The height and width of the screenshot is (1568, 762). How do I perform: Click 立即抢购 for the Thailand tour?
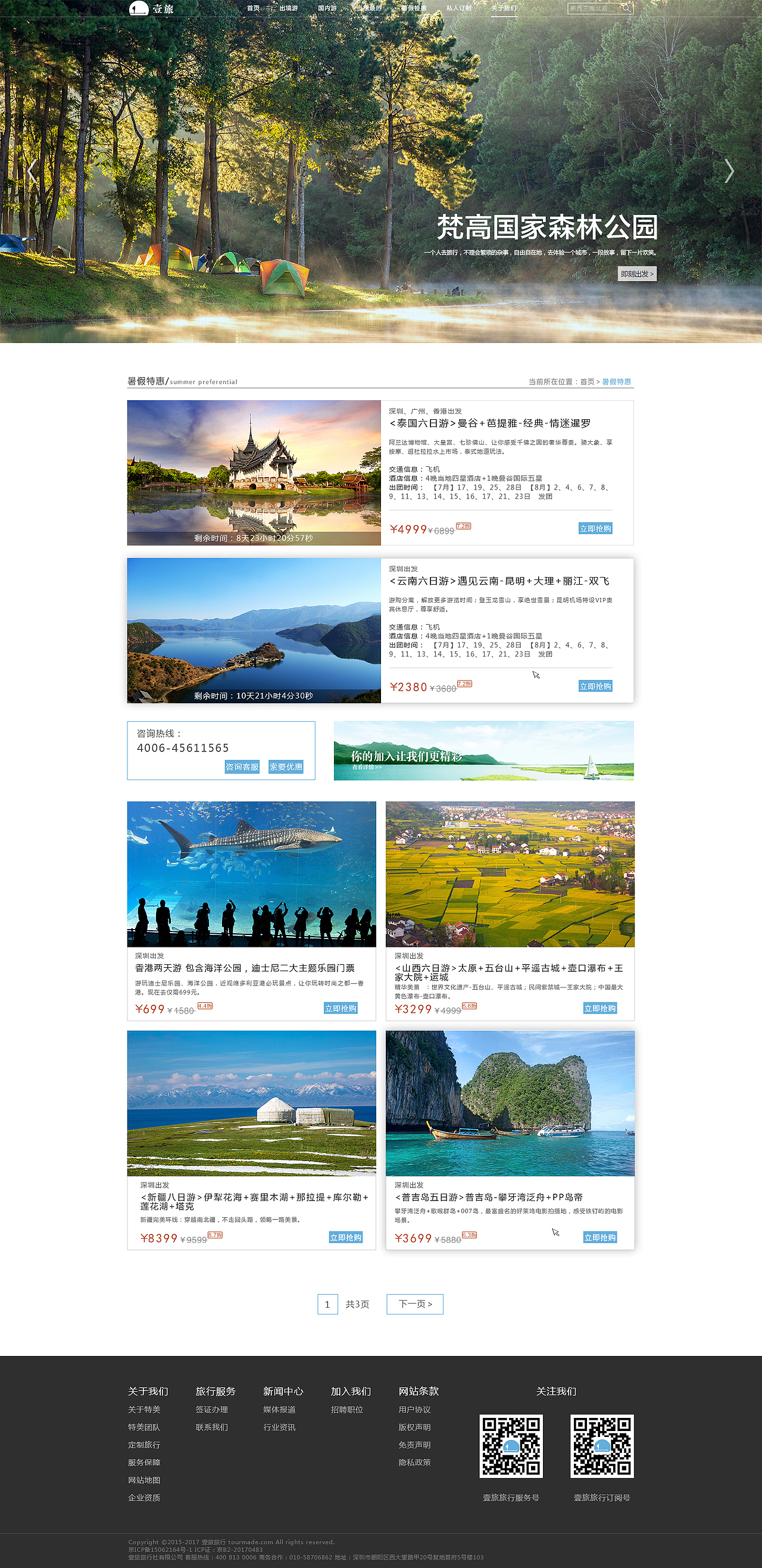pyautogui.click(x=597, y=527)
